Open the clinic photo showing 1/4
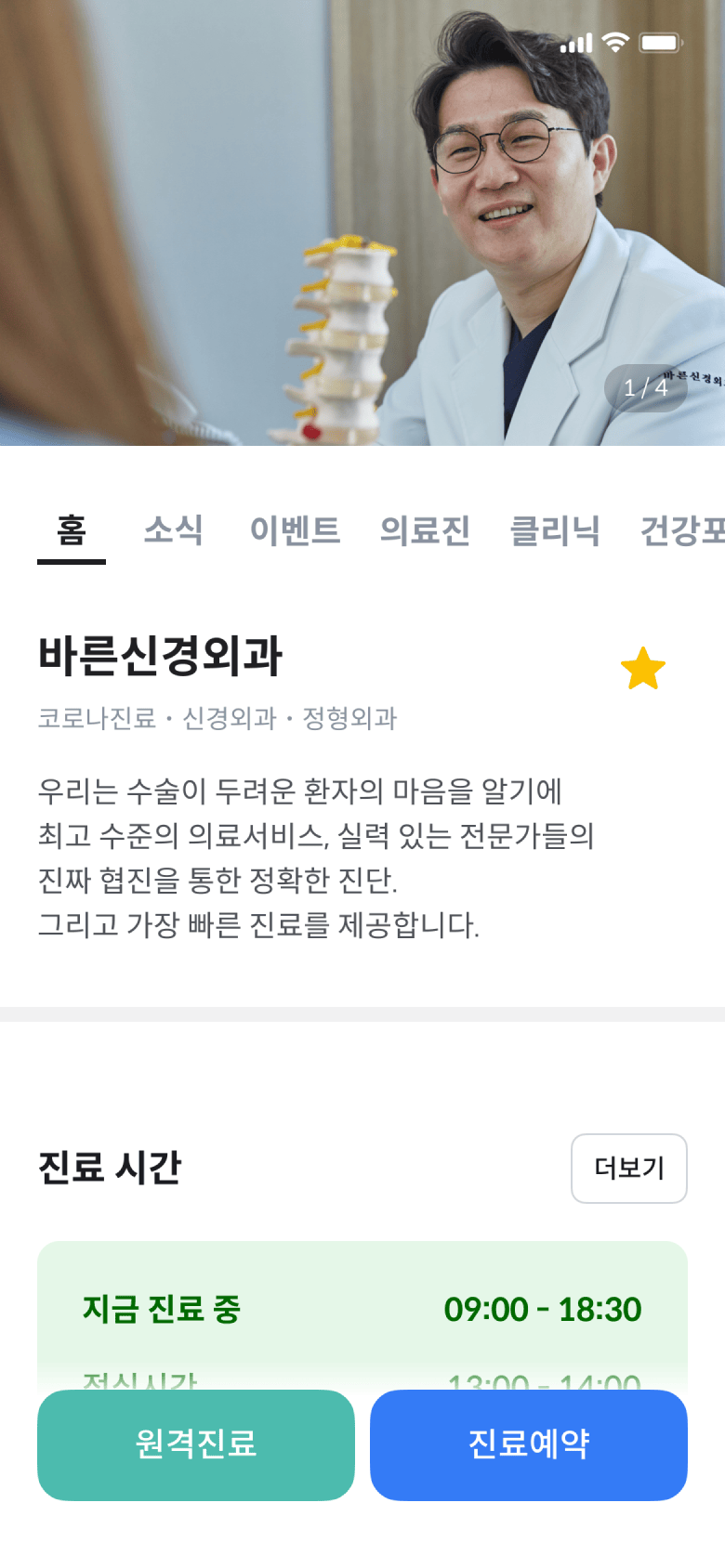The image size is (725, 1568). click(362, 223)
